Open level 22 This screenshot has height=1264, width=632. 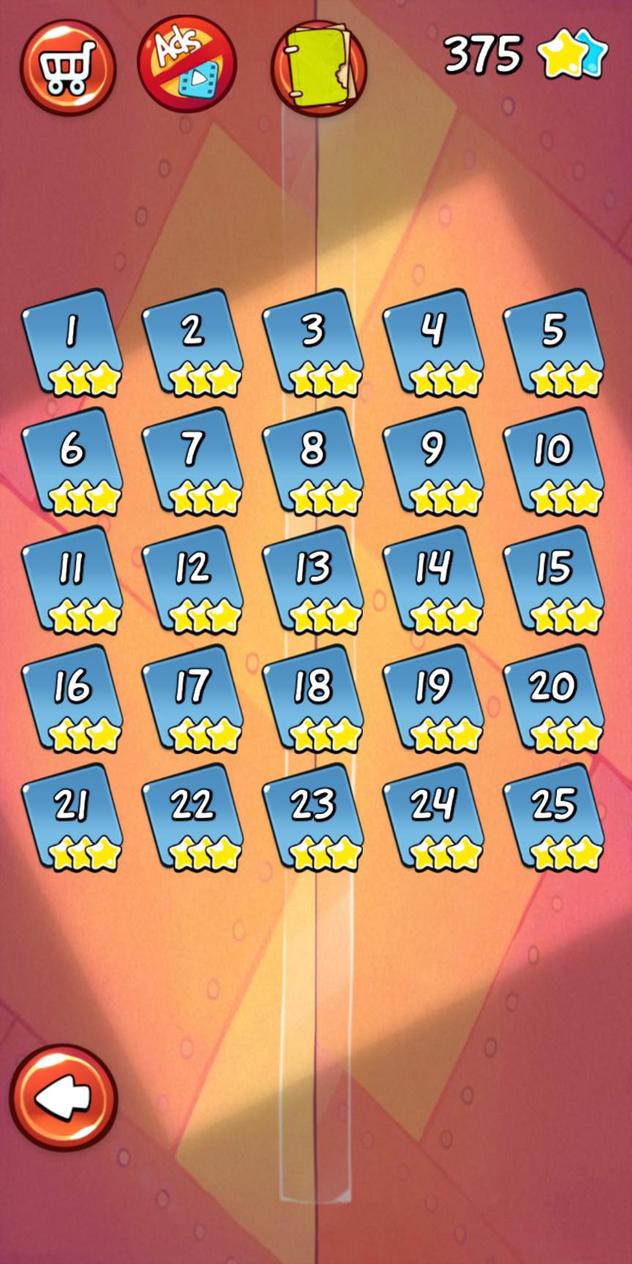tap(193, 817)
